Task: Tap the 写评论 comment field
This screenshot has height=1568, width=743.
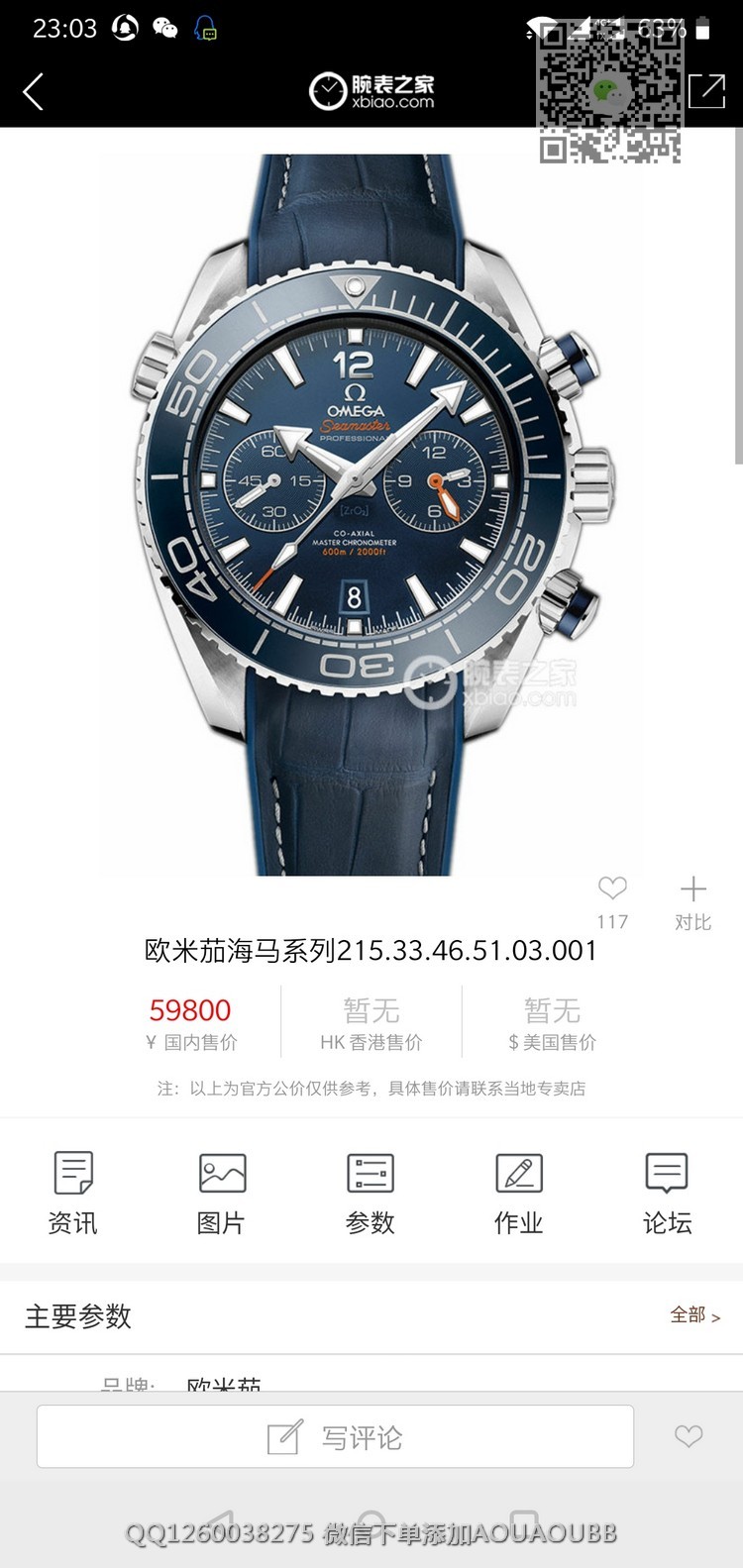Action: 335,1436
